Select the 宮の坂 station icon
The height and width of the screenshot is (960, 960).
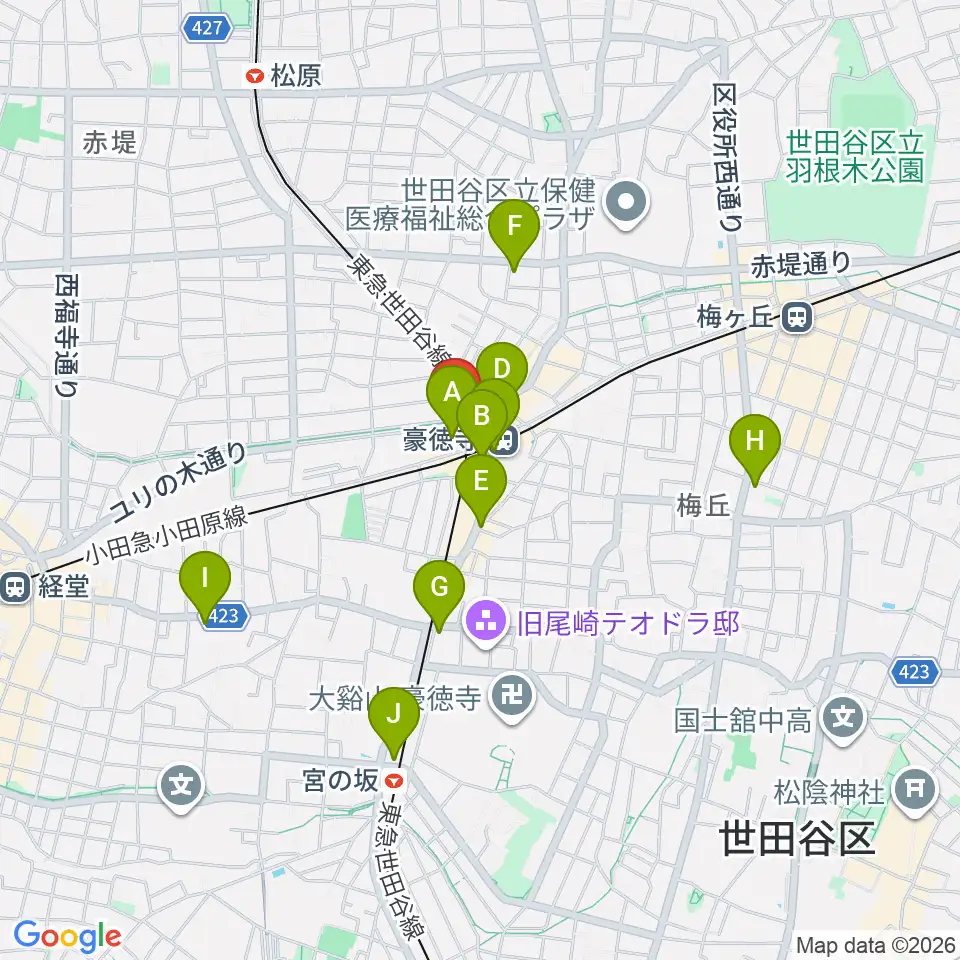pos(394,781)
